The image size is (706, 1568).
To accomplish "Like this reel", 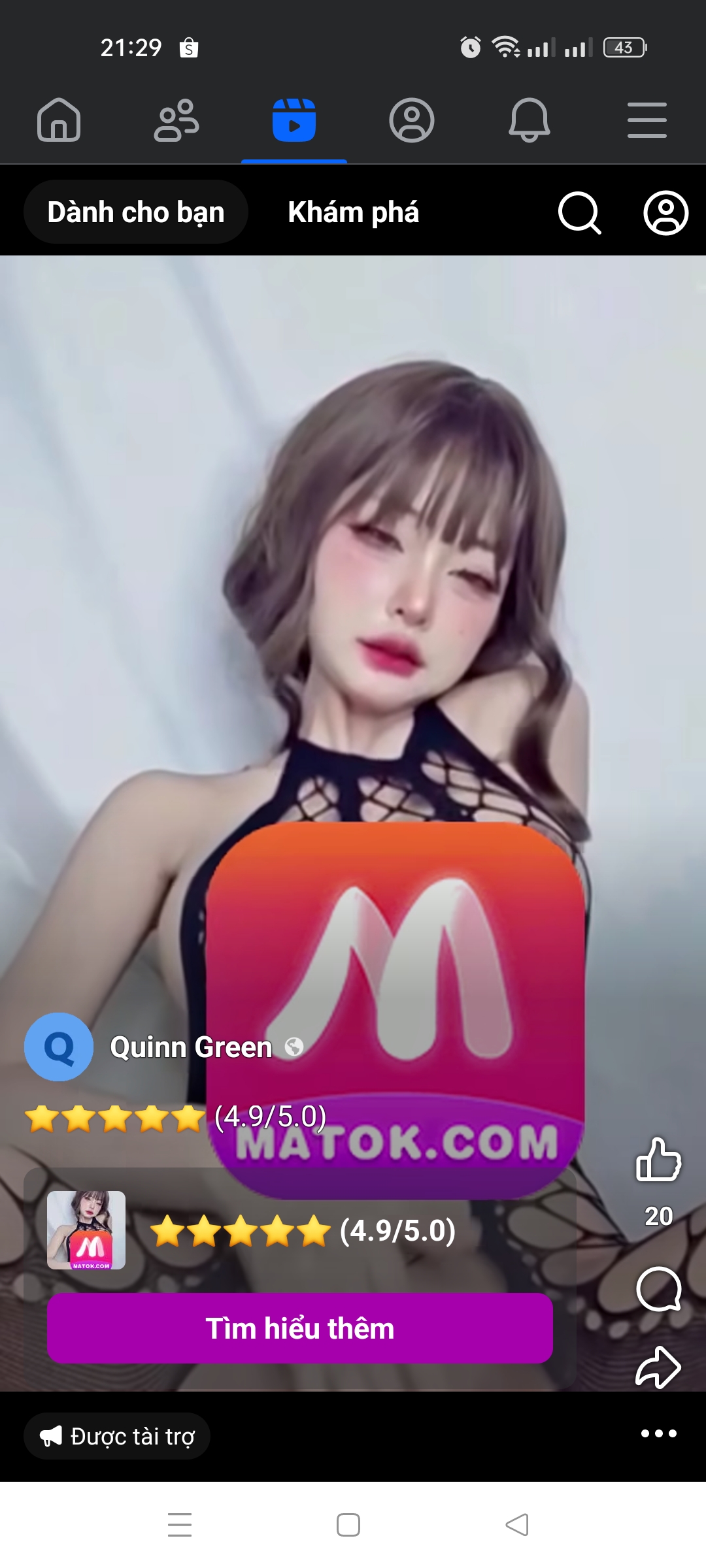I will point(658,1160).
